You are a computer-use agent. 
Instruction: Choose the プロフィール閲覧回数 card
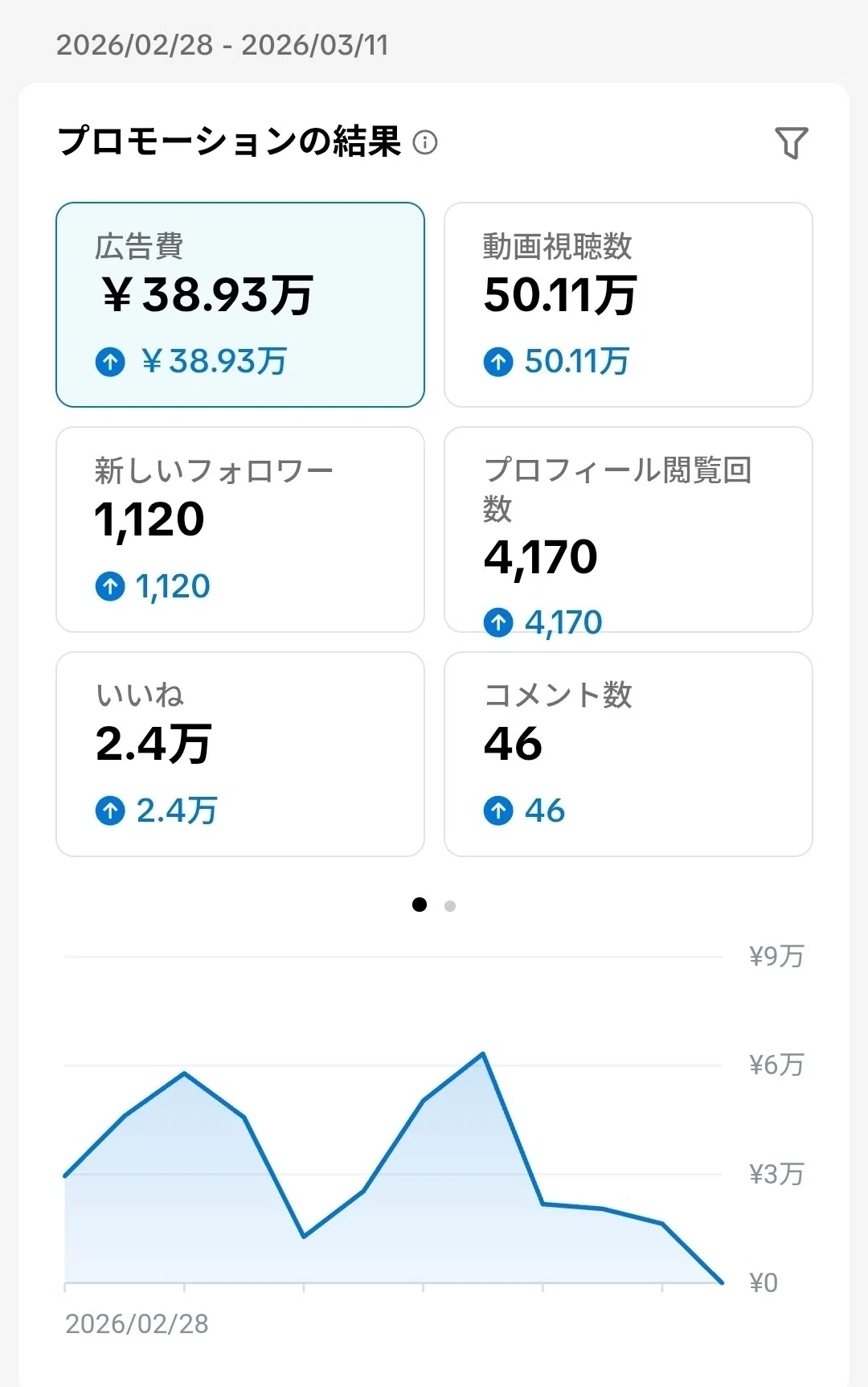[628, 530]
